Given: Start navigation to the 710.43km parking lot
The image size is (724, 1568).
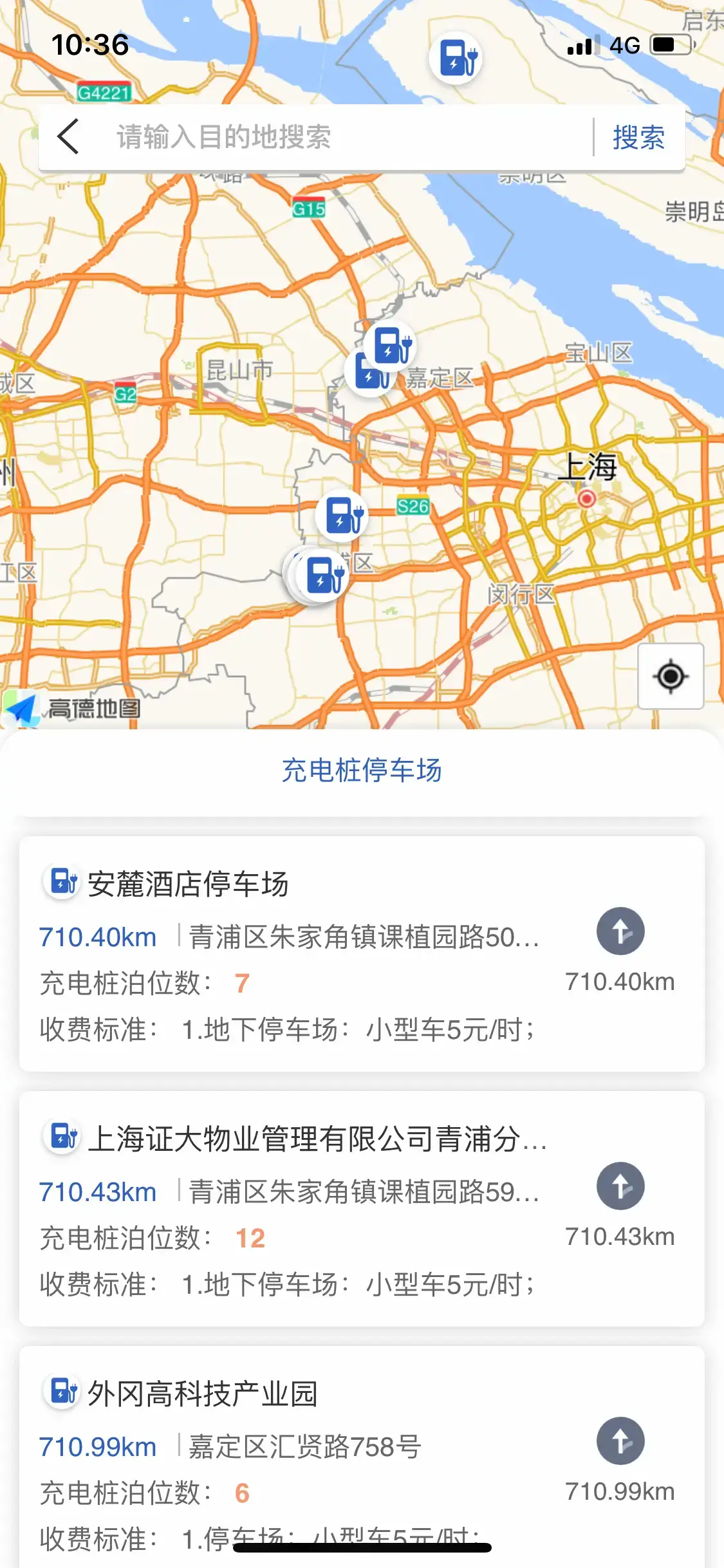Looking at the screenshot, I should 620,1186.
